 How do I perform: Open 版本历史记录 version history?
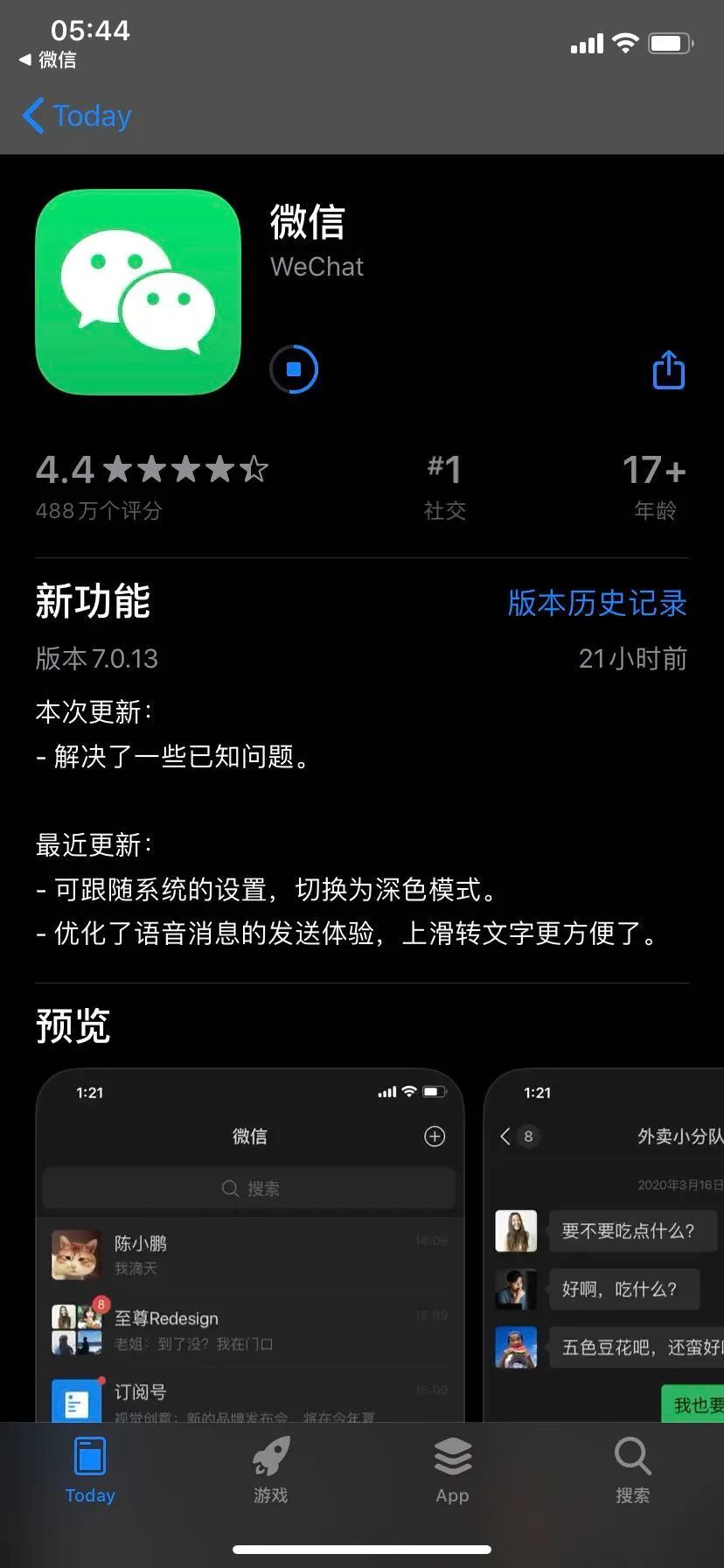(x=597, y=603)
